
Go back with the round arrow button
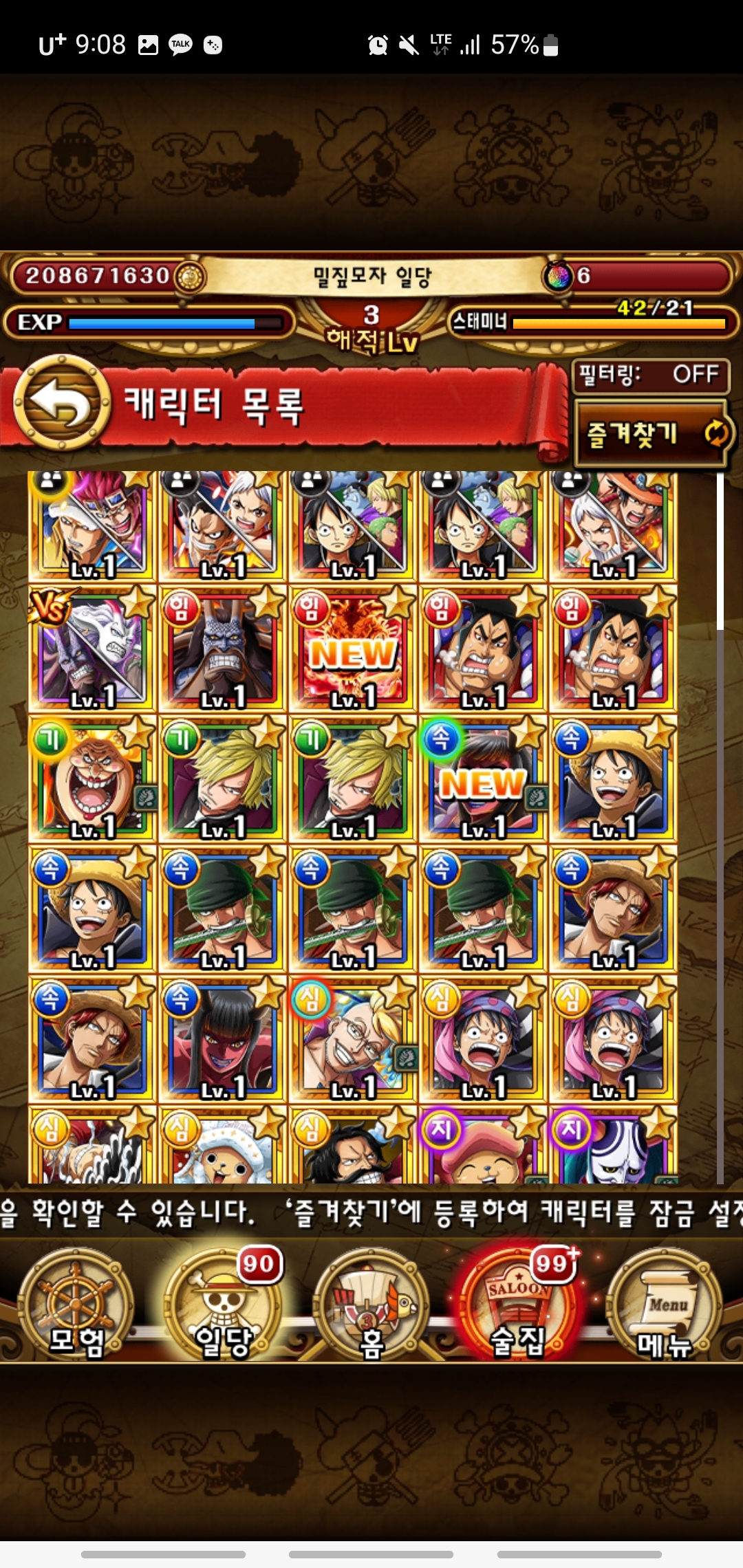[x=63, y=403]
